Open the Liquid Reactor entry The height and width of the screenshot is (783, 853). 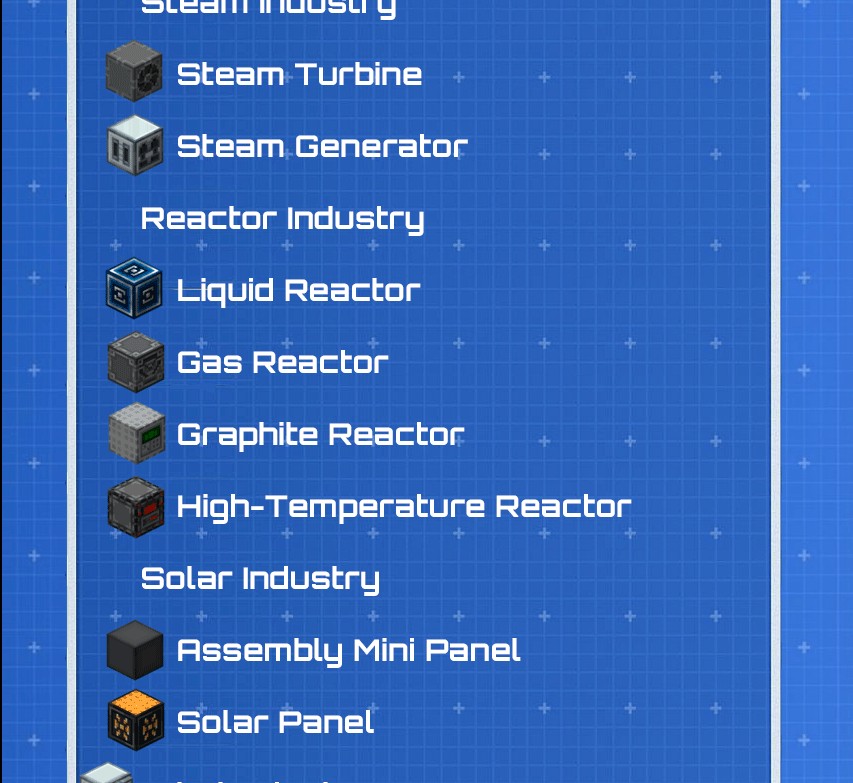coord(297,290)
